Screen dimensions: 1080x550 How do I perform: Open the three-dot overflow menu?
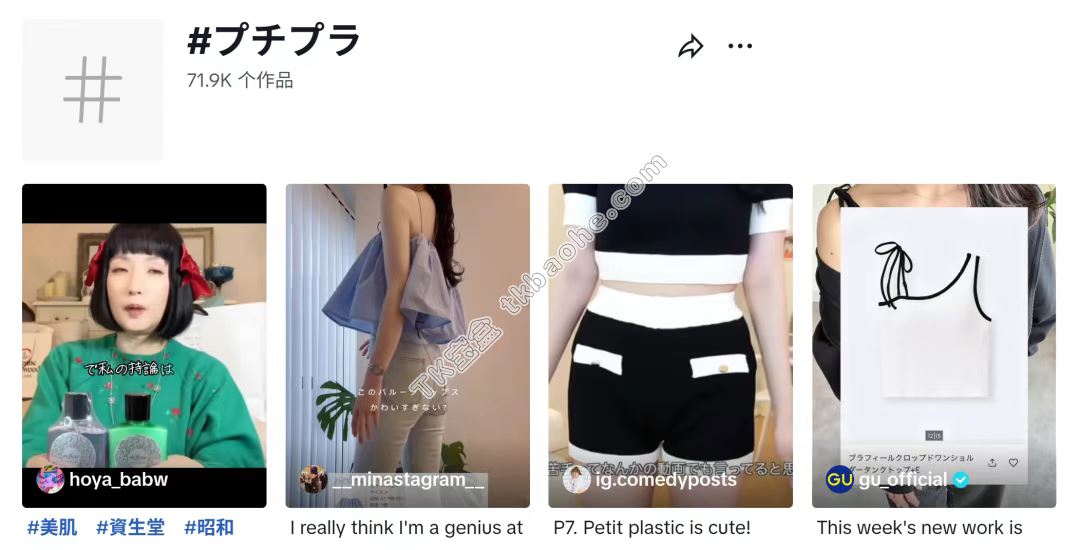pos(740,46)
